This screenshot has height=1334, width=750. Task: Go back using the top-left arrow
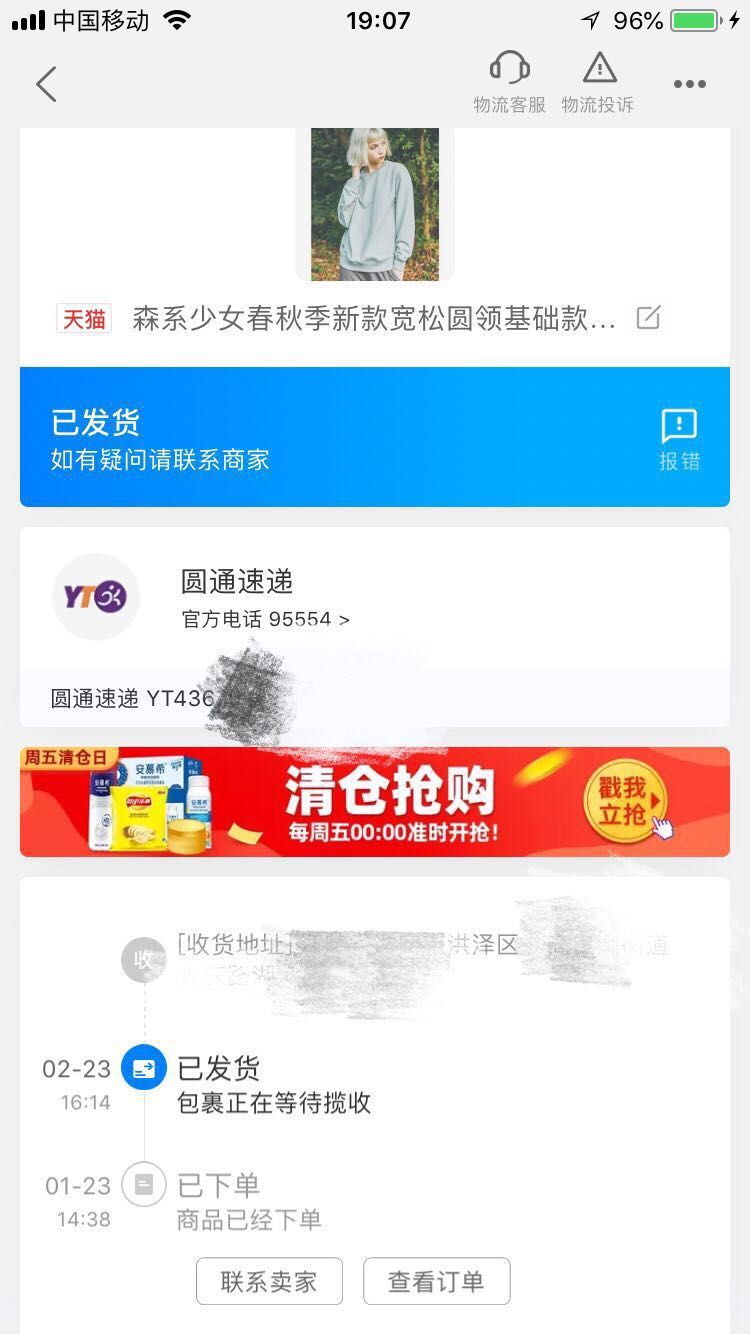(46, 85)
